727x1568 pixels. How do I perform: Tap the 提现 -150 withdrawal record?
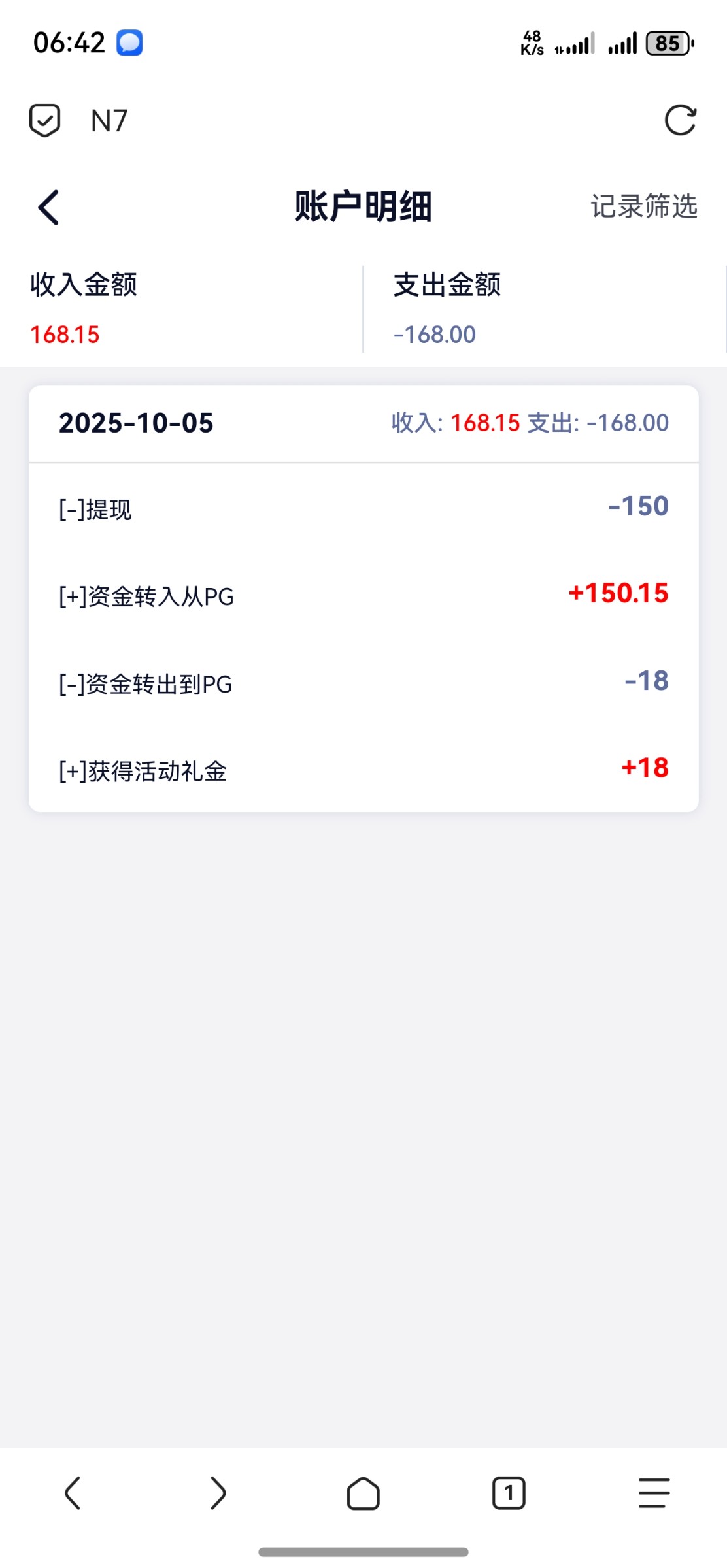(363, 507)
